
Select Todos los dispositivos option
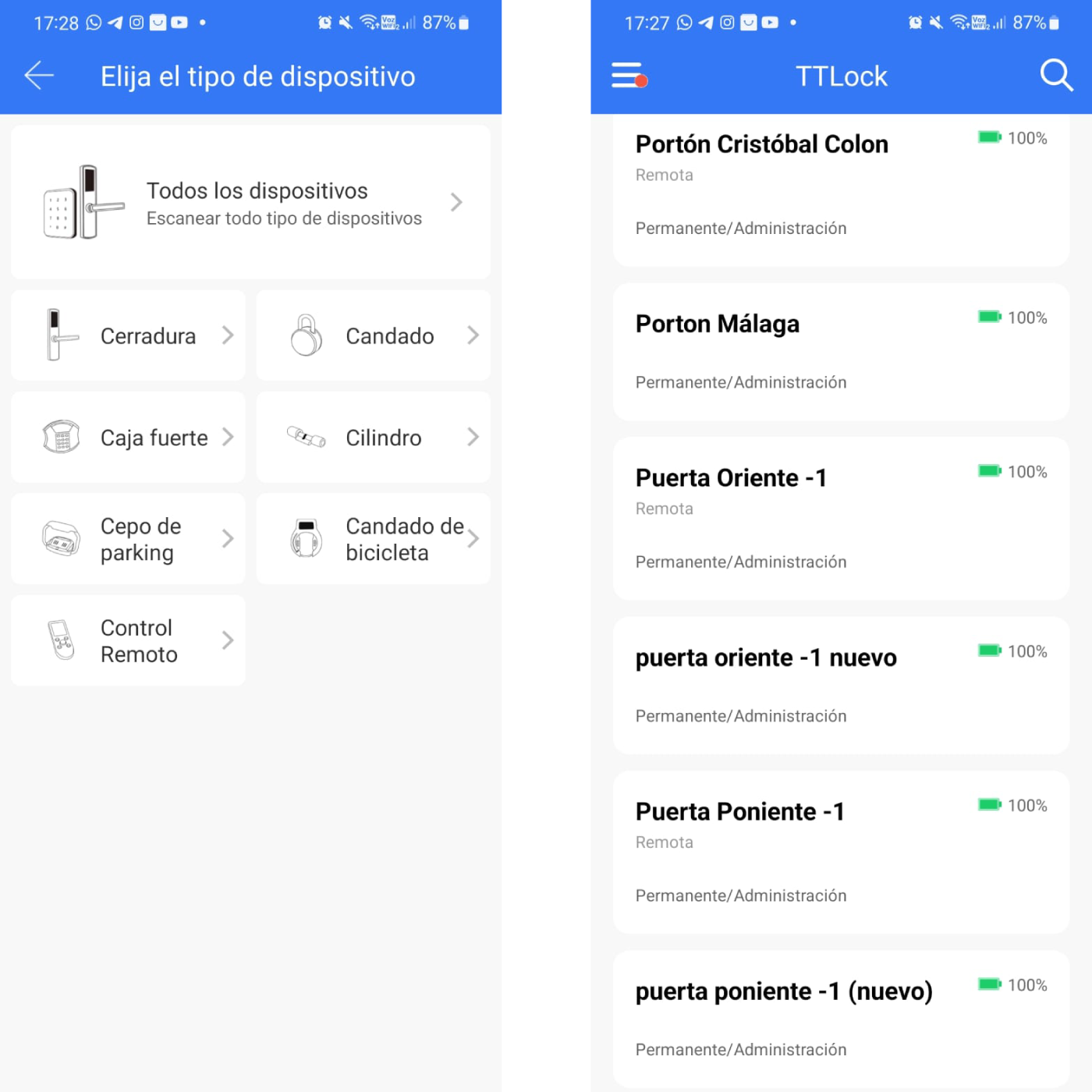pos(250,203)
